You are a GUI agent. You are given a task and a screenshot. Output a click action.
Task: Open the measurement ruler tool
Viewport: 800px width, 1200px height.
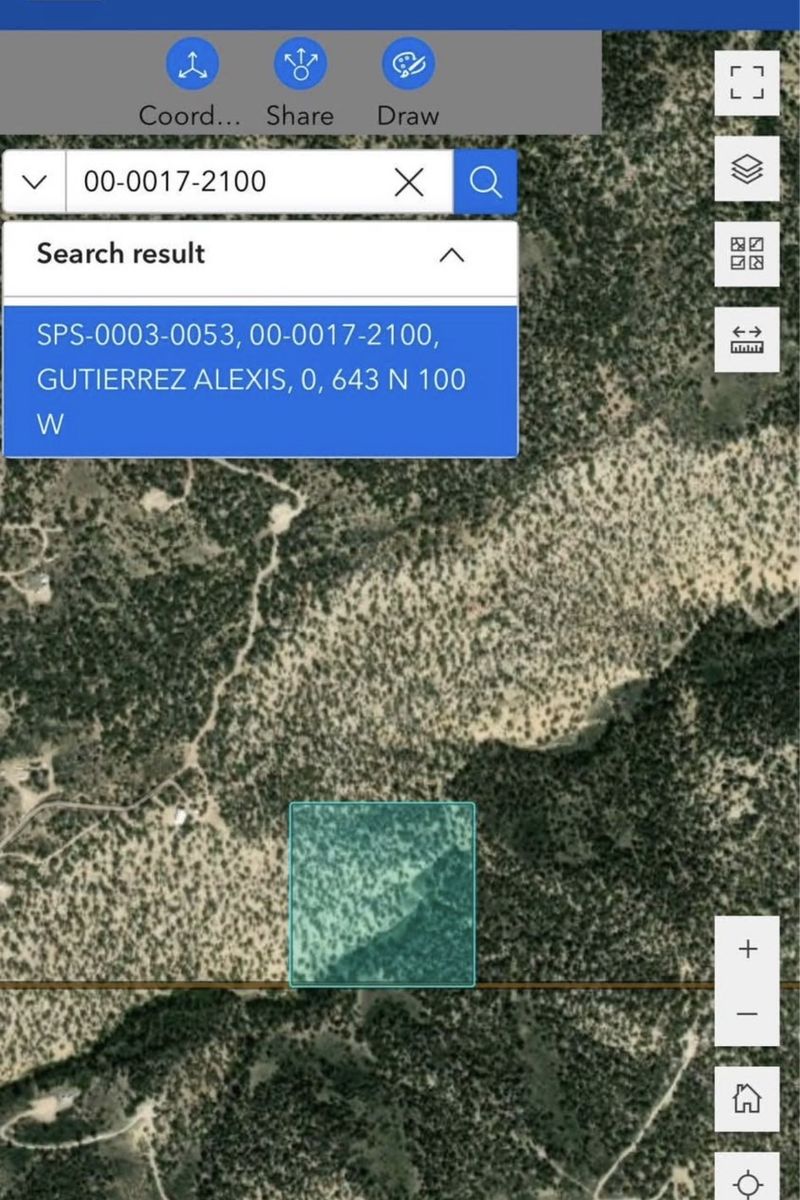pos(747,341)
